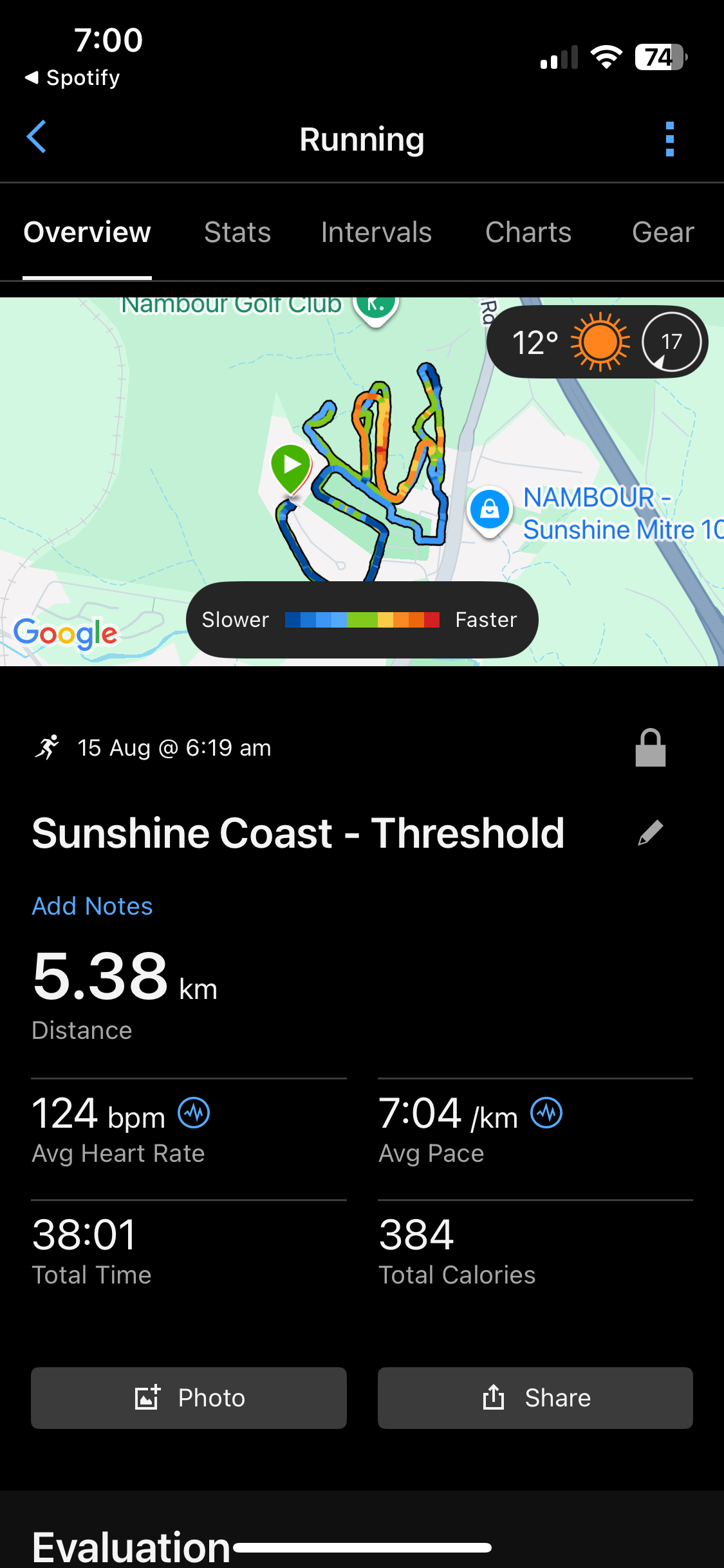
Task: Tap Add Notes link
Action: 93,906
